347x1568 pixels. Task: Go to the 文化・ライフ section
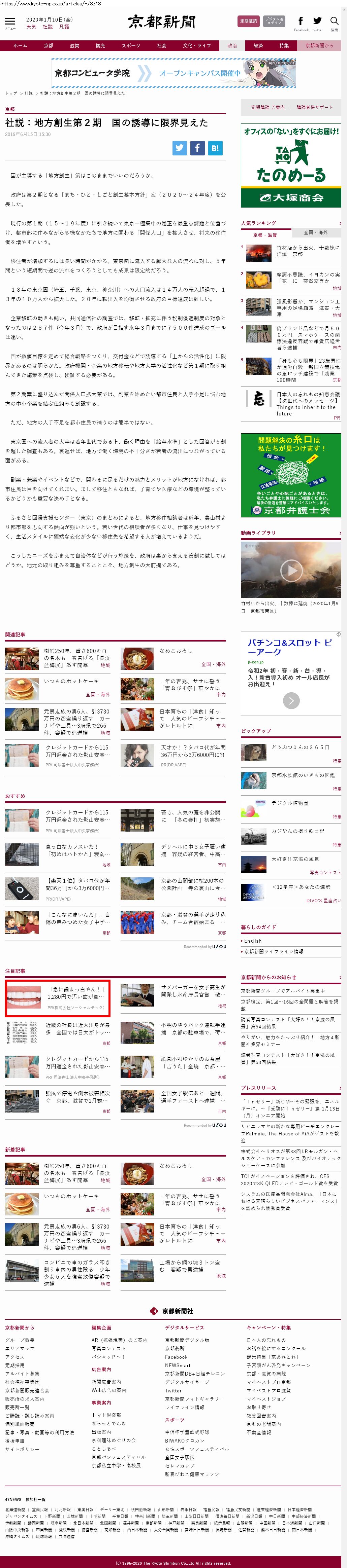tap(197, 46)
